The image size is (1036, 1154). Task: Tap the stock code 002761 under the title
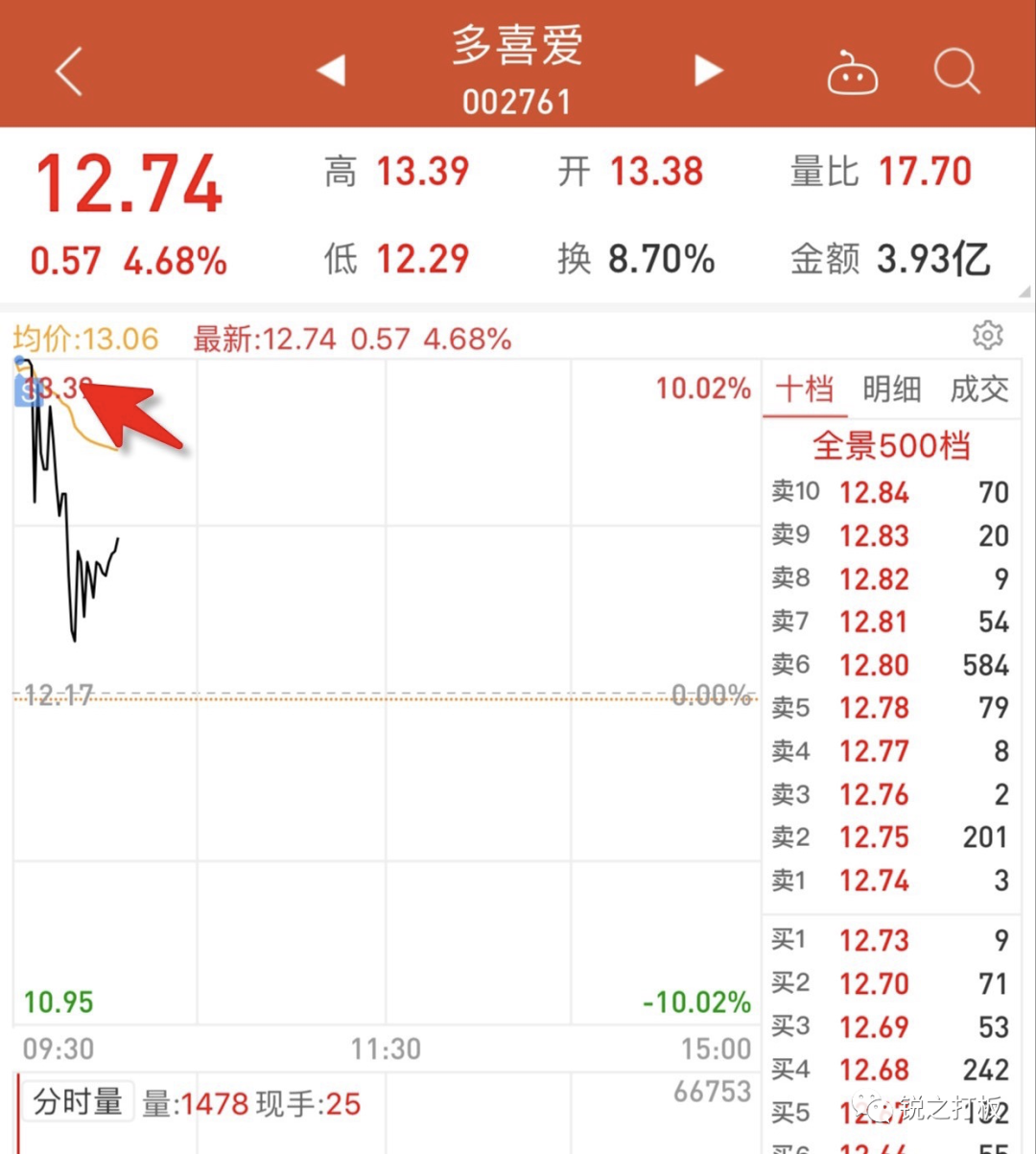(517, 101)
